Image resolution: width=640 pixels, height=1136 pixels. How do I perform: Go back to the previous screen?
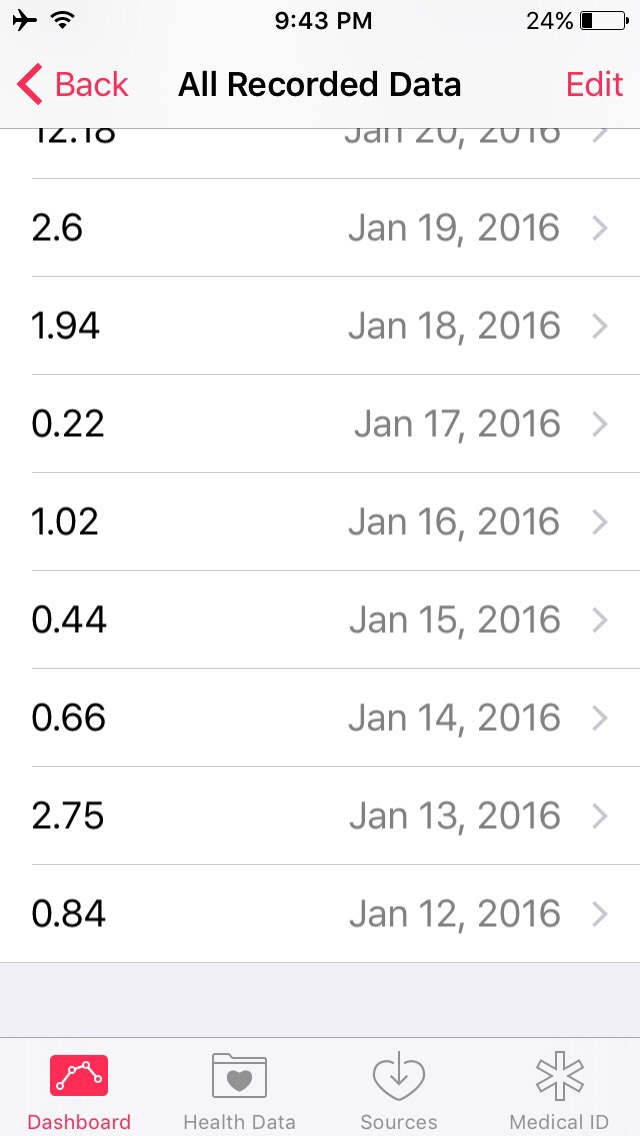(73, 85)
